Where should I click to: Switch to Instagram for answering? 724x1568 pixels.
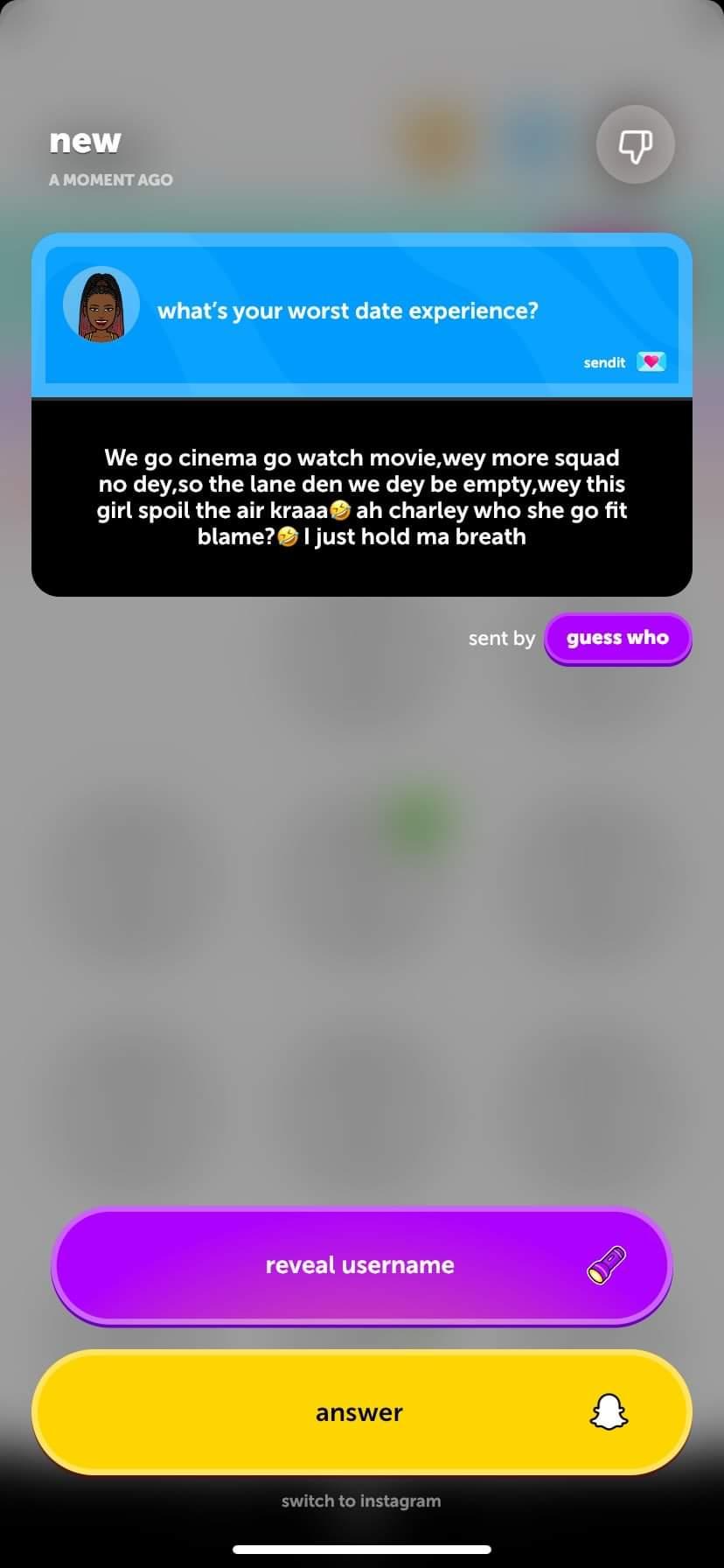(x=361, y=1501)
